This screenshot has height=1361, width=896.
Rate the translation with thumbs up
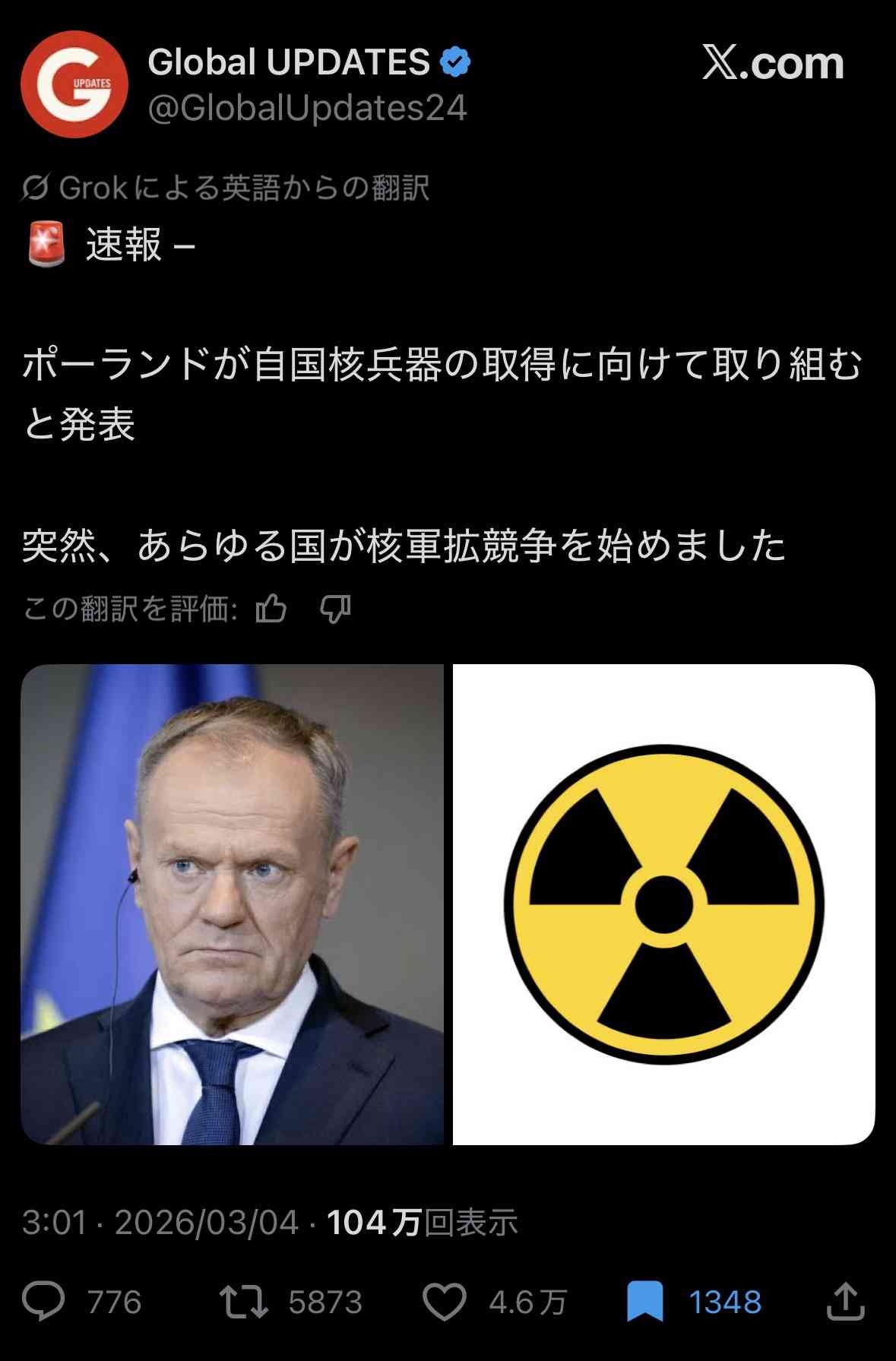271,609
